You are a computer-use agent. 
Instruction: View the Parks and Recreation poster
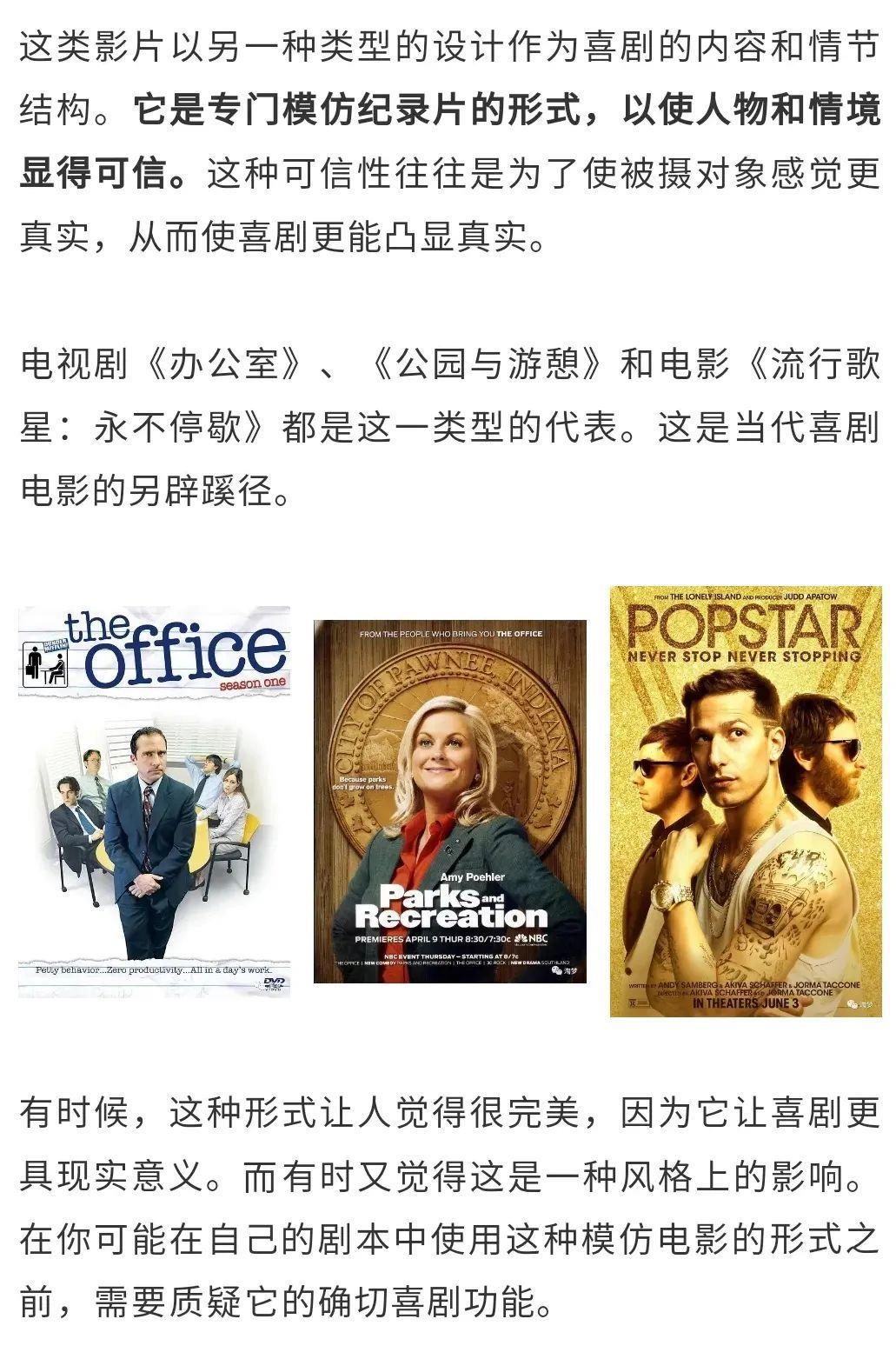pos(449,802)
